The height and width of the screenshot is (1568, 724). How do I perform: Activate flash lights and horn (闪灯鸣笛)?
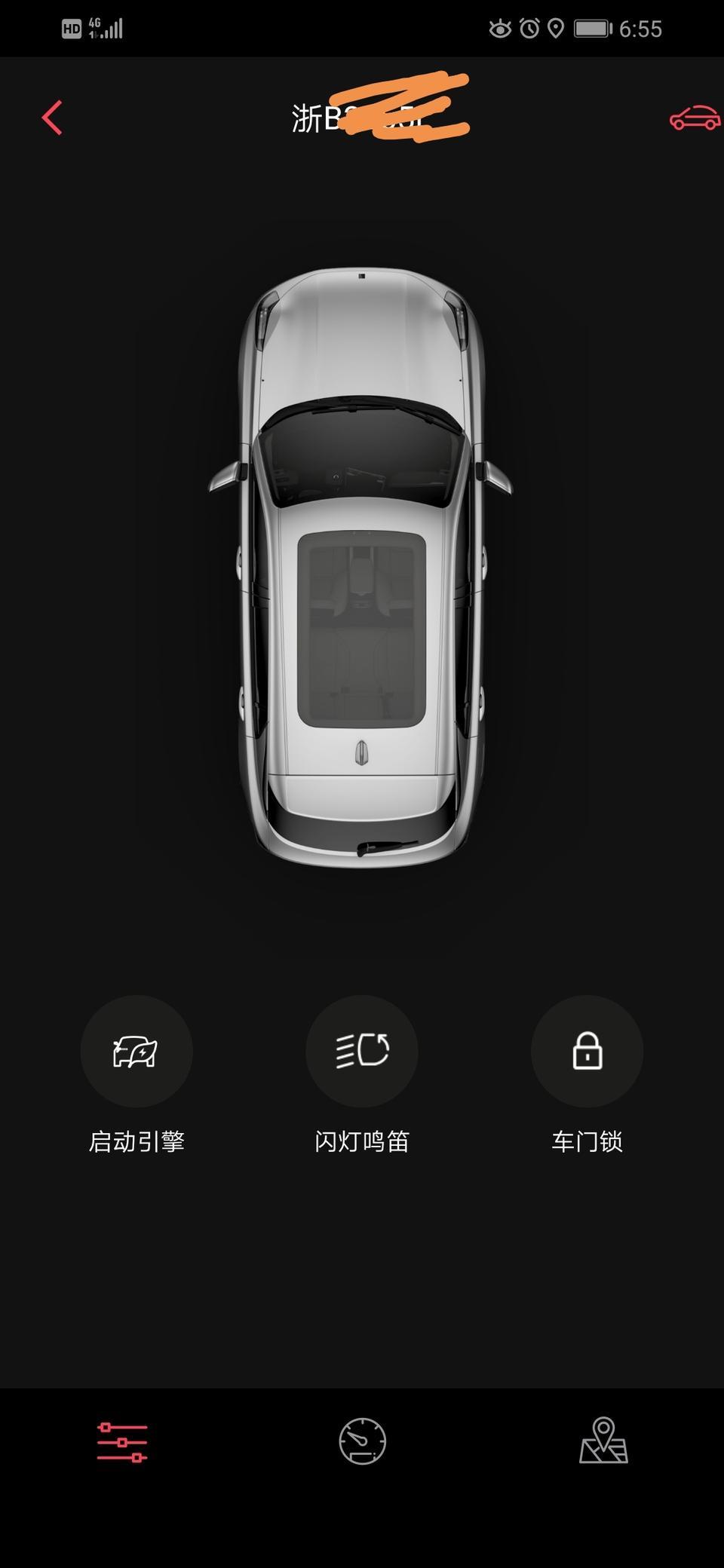pyautogui.click(x=362, y=1051)
